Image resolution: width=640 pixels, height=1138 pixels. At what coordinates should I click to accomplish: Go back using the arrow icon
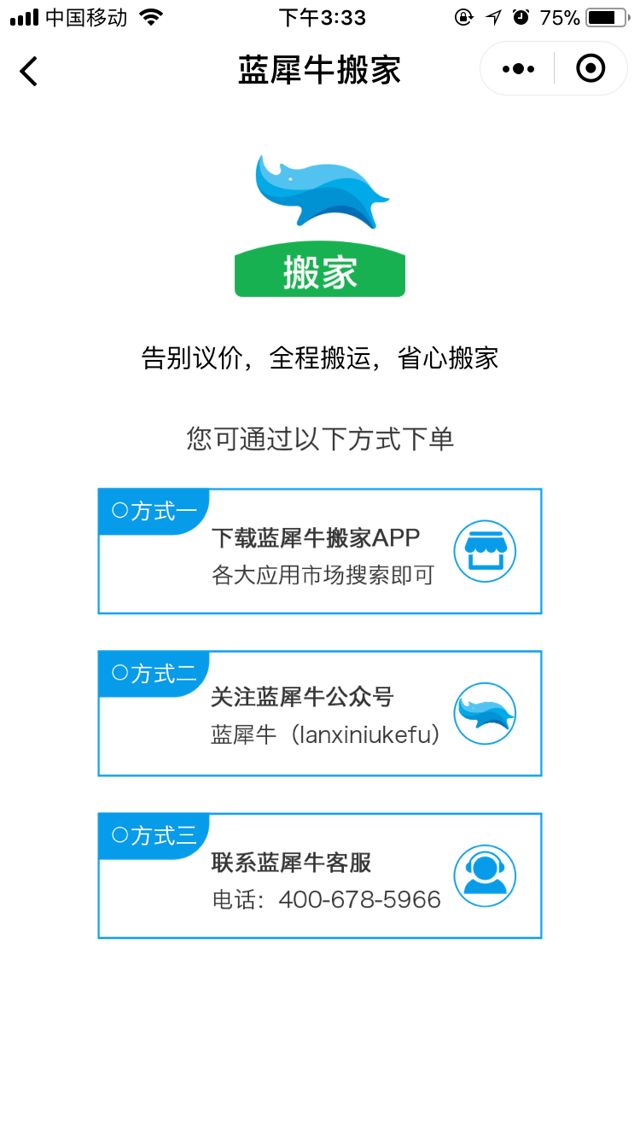[29, 70]
